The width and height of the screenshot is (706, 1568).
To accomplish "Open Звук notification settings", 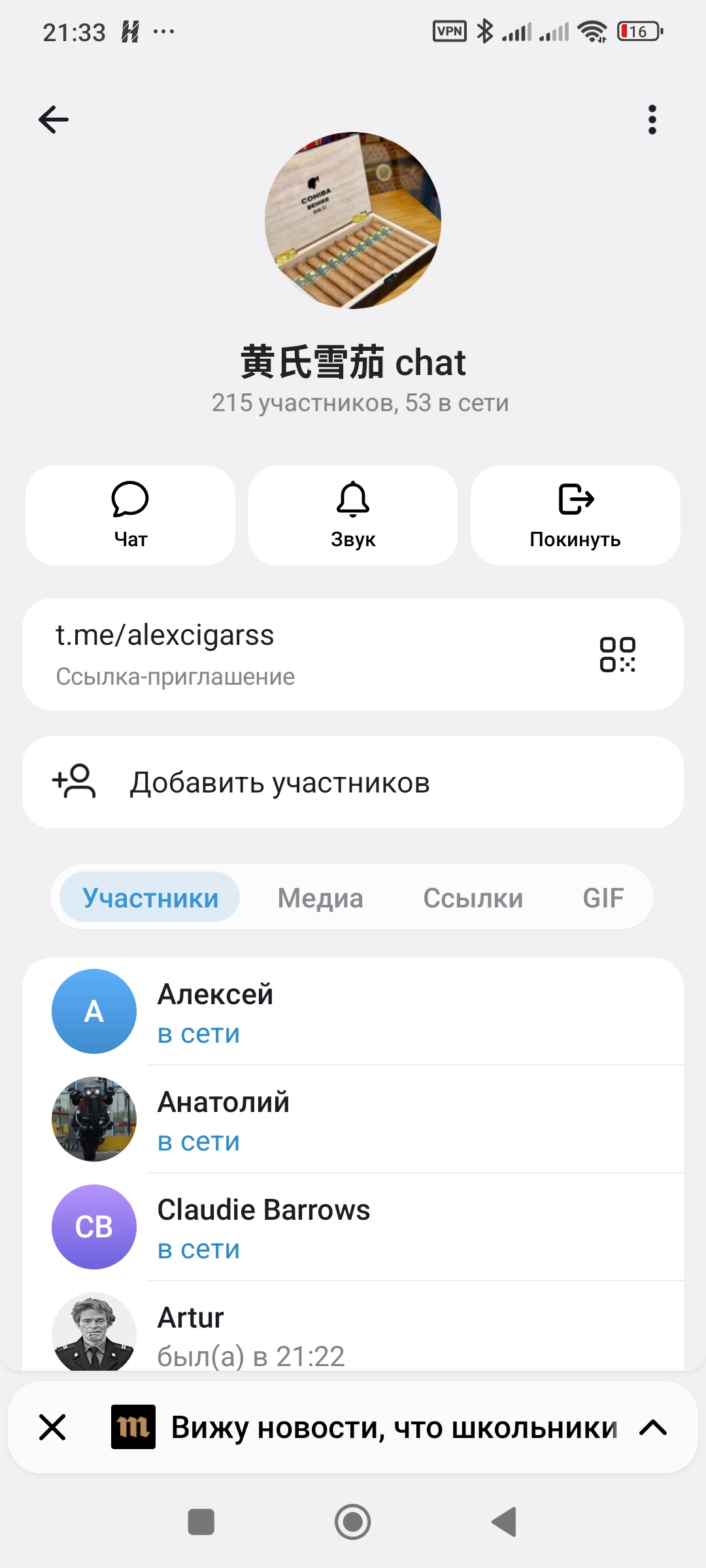I will [353, 515].
